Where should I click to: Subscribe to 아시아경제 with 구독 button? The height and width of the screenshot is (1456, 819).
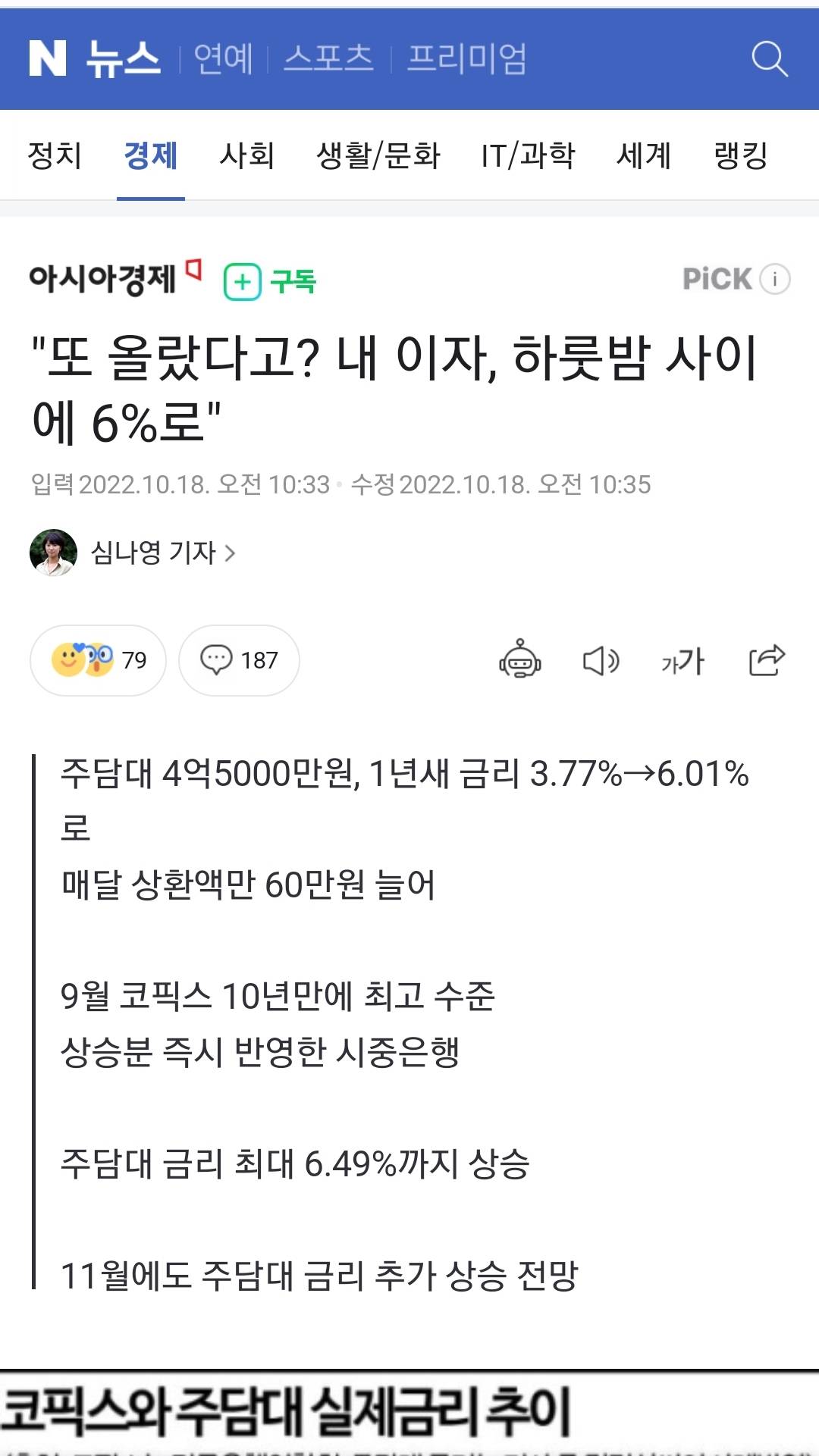pyautogui.click(x=270, y=281)
